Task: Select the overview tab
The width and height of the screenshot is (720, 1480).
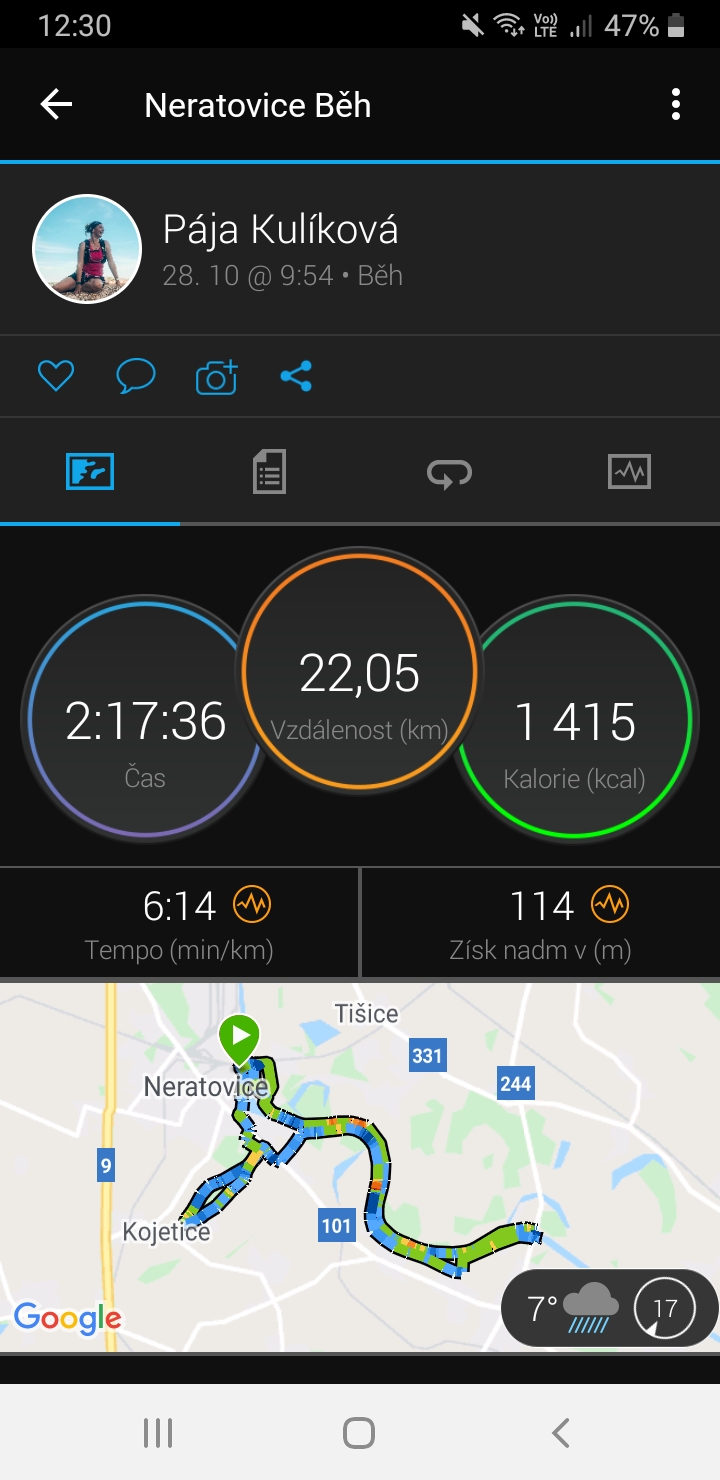Action: (90, 471)
